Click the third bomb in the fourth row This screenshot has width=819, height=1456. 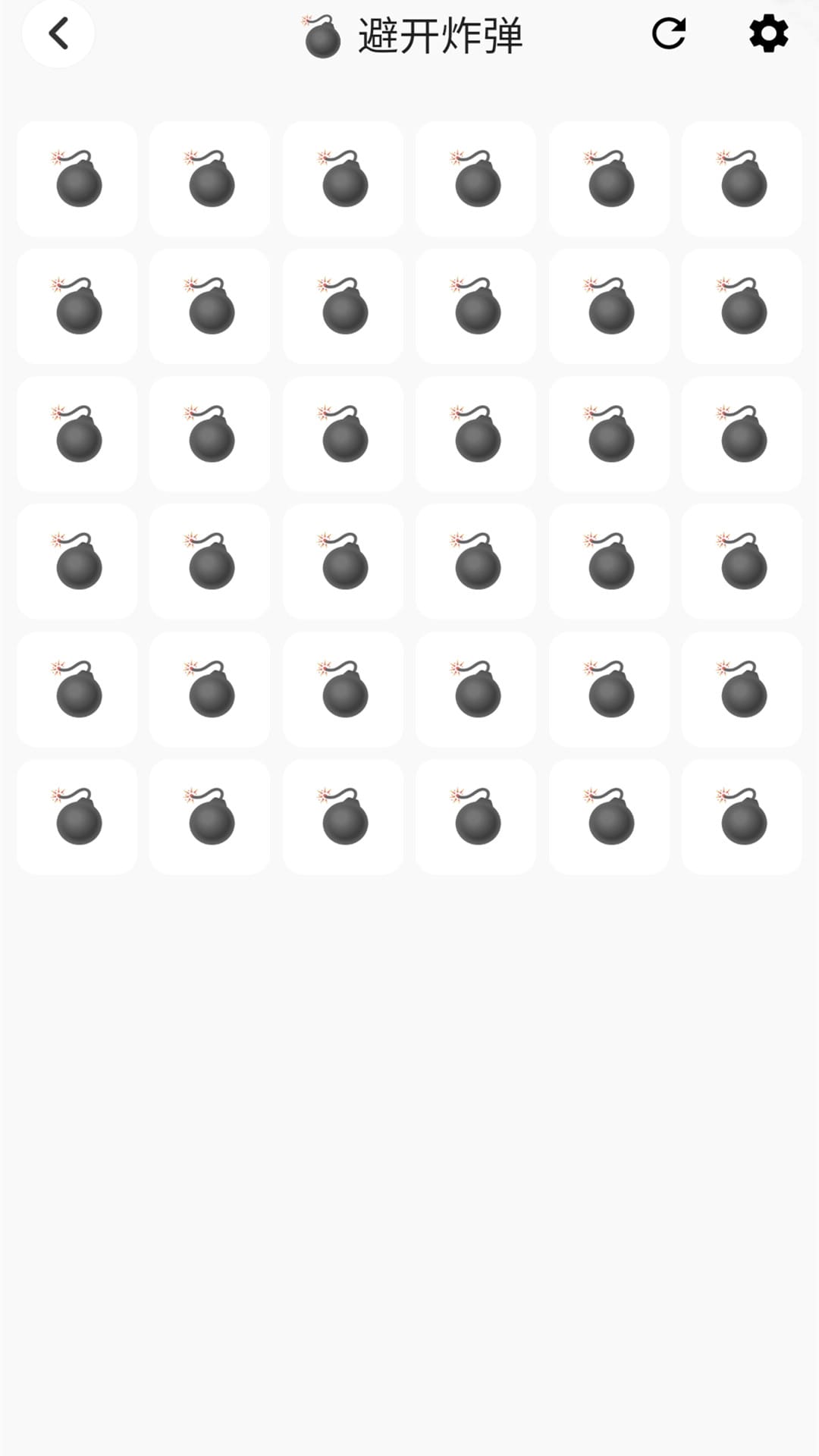pyautogui.click(x=342, y=560)
